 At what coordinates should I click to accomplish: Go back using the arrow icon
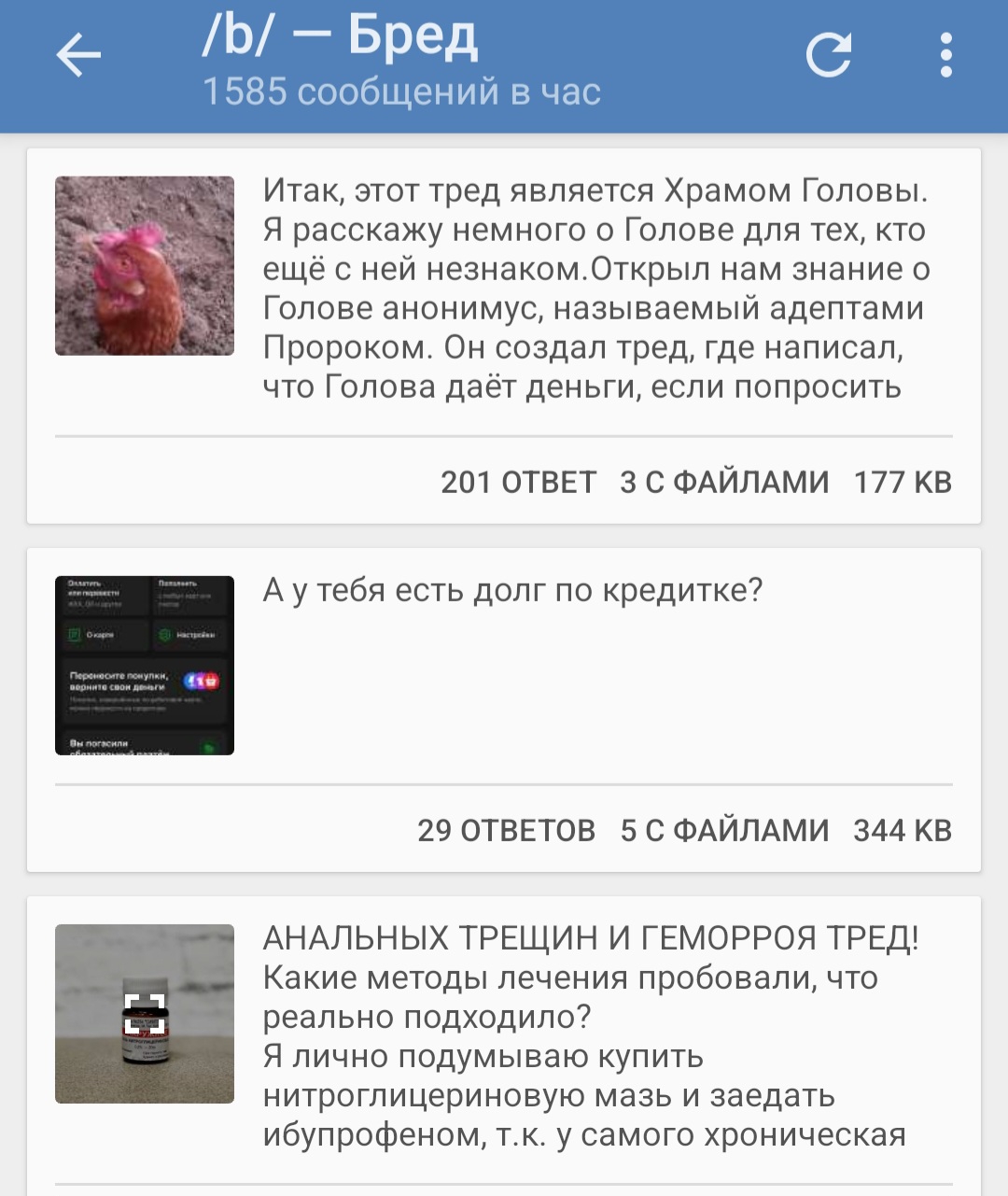click(x=78, y=55)
